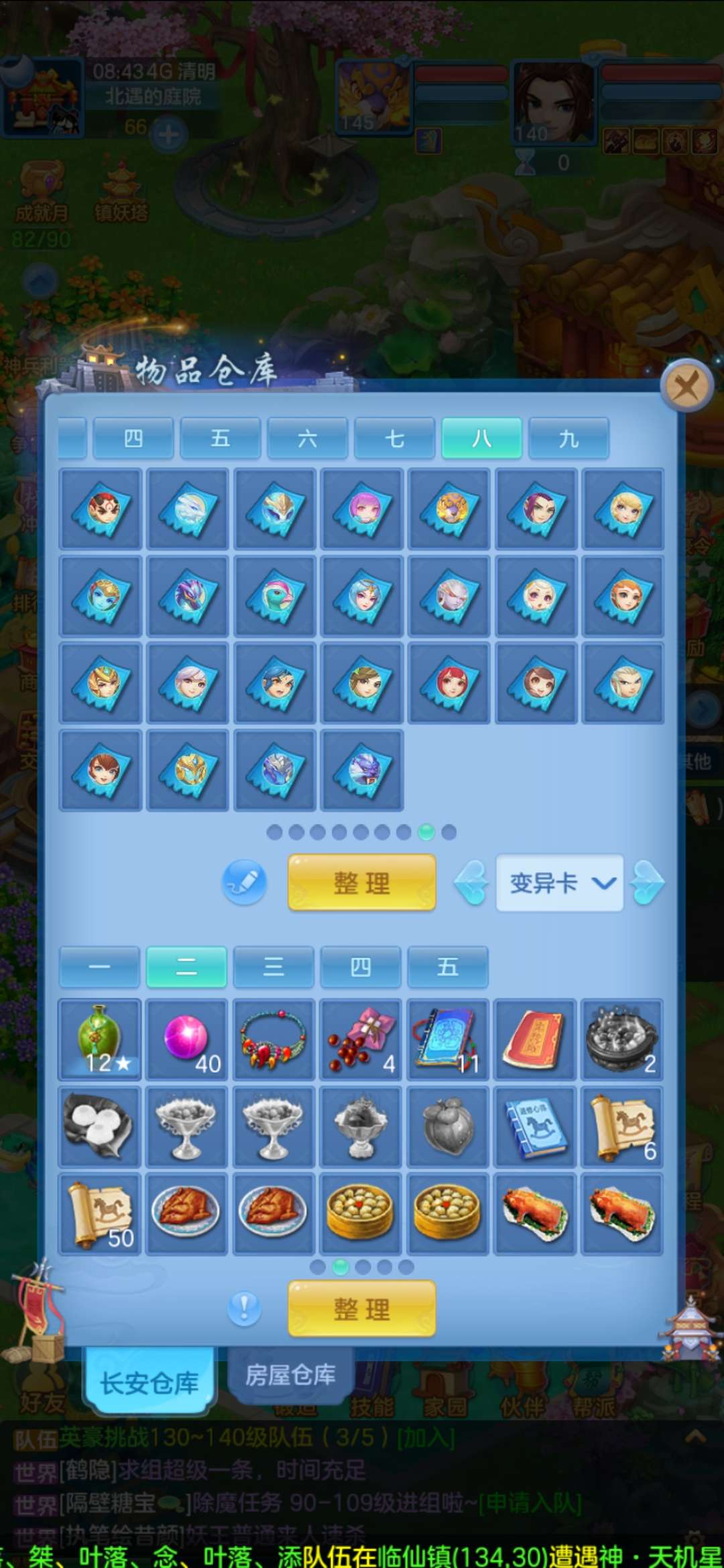Switch to the 房屋仓库 tab
This screenshot has height=1568, width=724.
click(x=290, y=1375)
